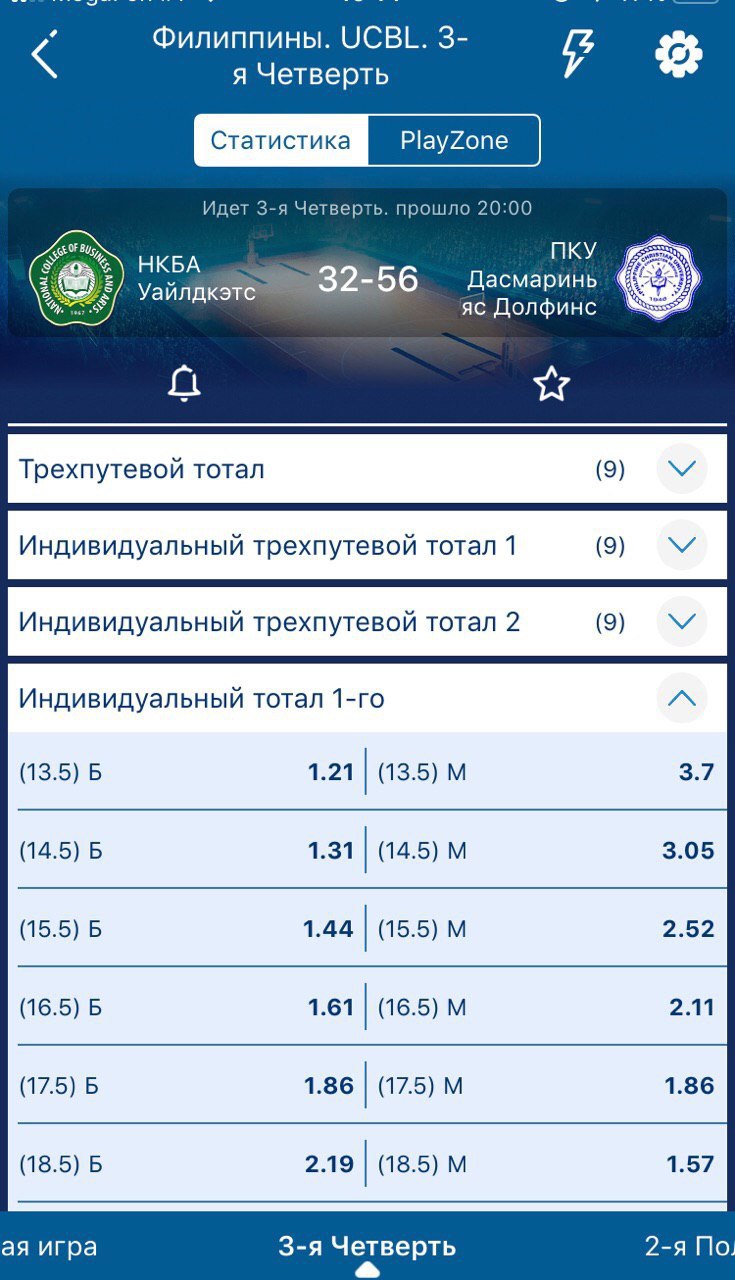The image size is (735, 1280).
Task: Select the (13.5) М bet at 3.7
Action: coord(547,772)
